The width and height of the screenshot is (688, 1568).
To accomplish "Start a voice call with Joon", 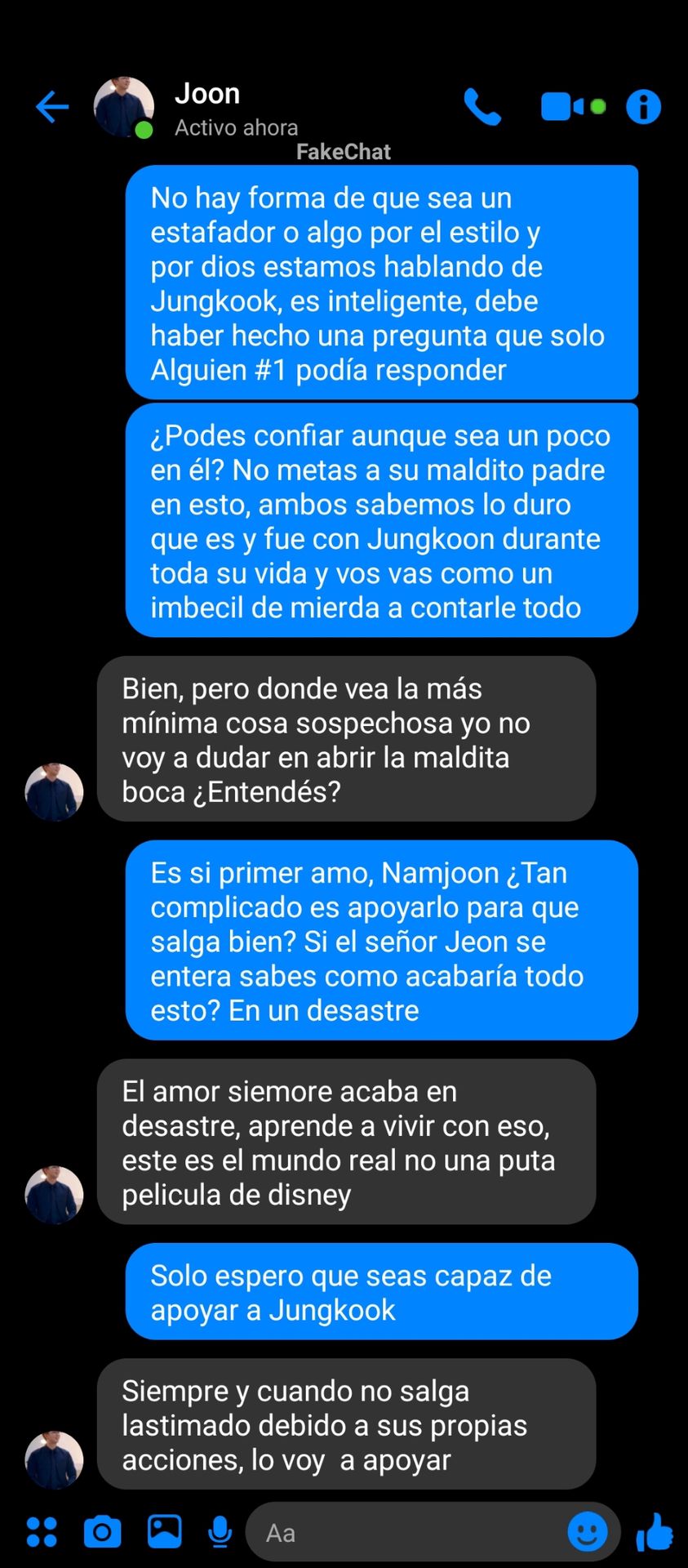I will coord(482,107).
